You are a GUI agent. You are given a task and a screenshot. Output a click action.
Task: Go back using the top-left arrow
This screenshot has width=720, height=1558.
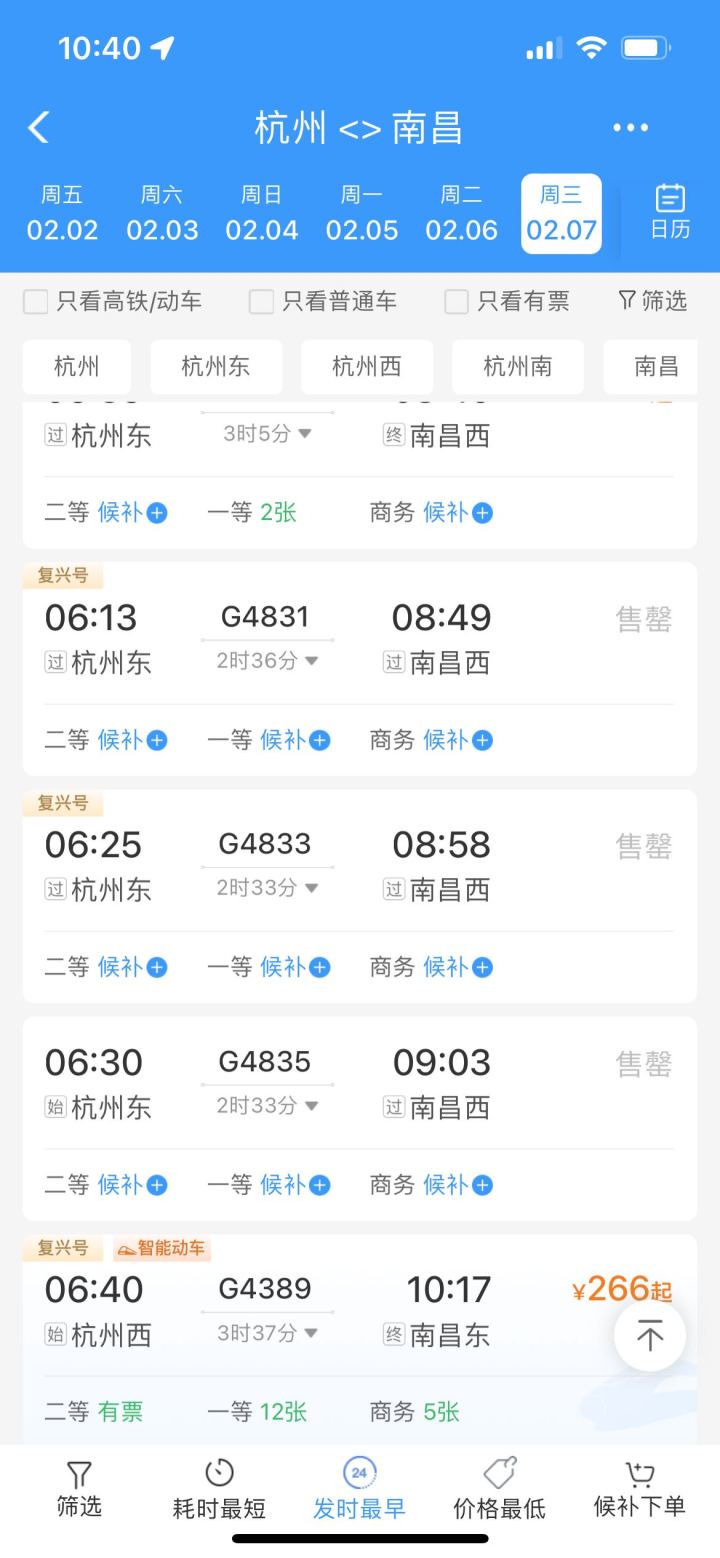(38, 128)
